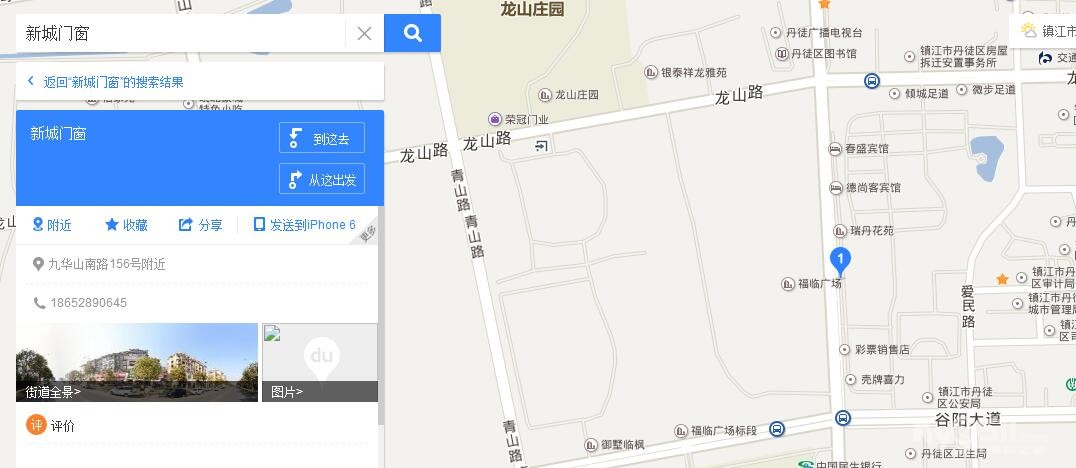Save the place with 收藏
Screen dimensions: 1076x468
[126, 225]
